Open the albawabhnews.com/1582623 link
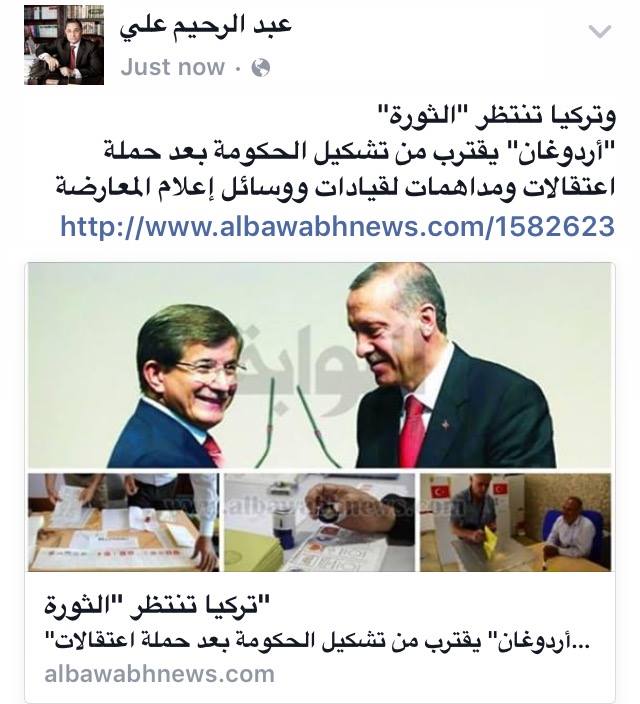This screenshot has height=704, width=640. [337, 227]
